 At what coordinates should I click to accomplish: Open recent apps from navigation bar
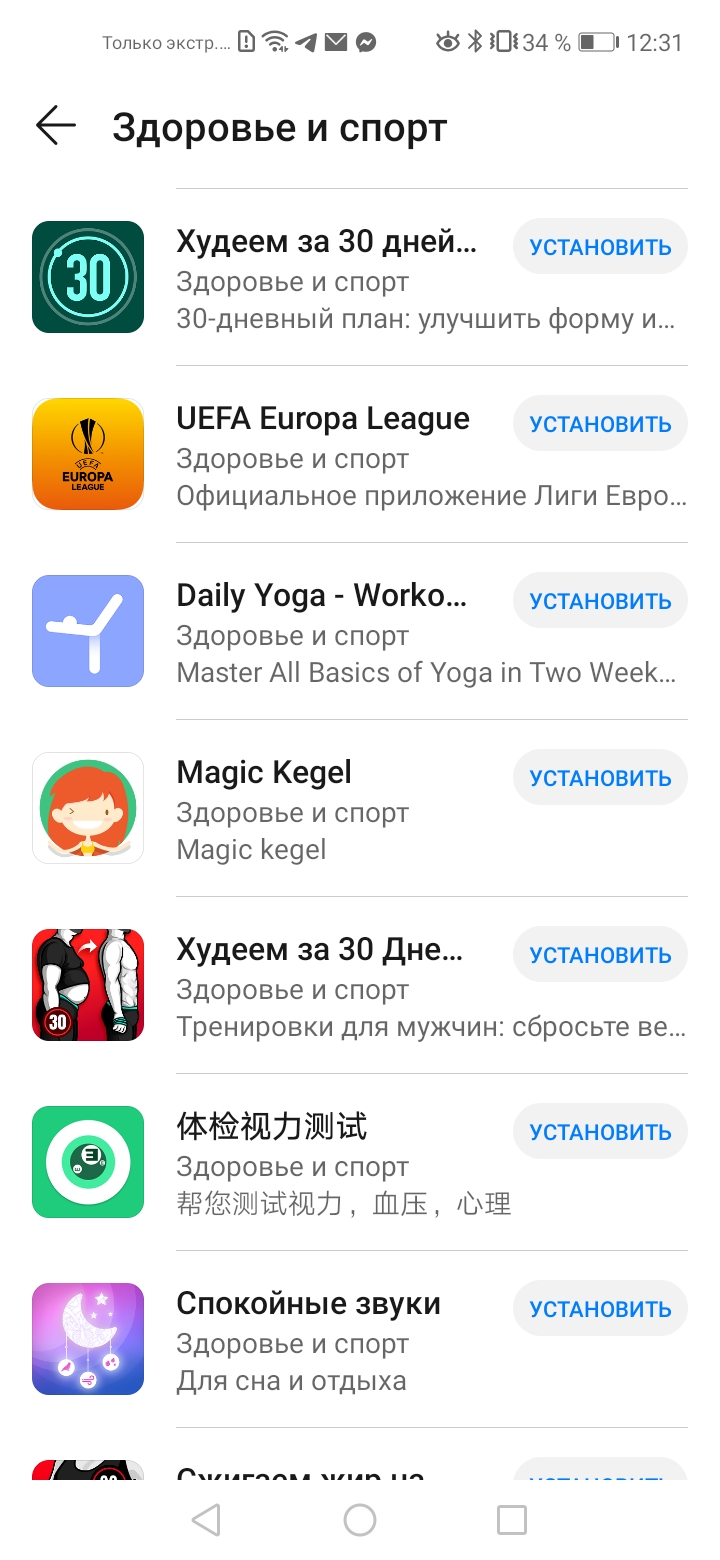coord(512,1520)
